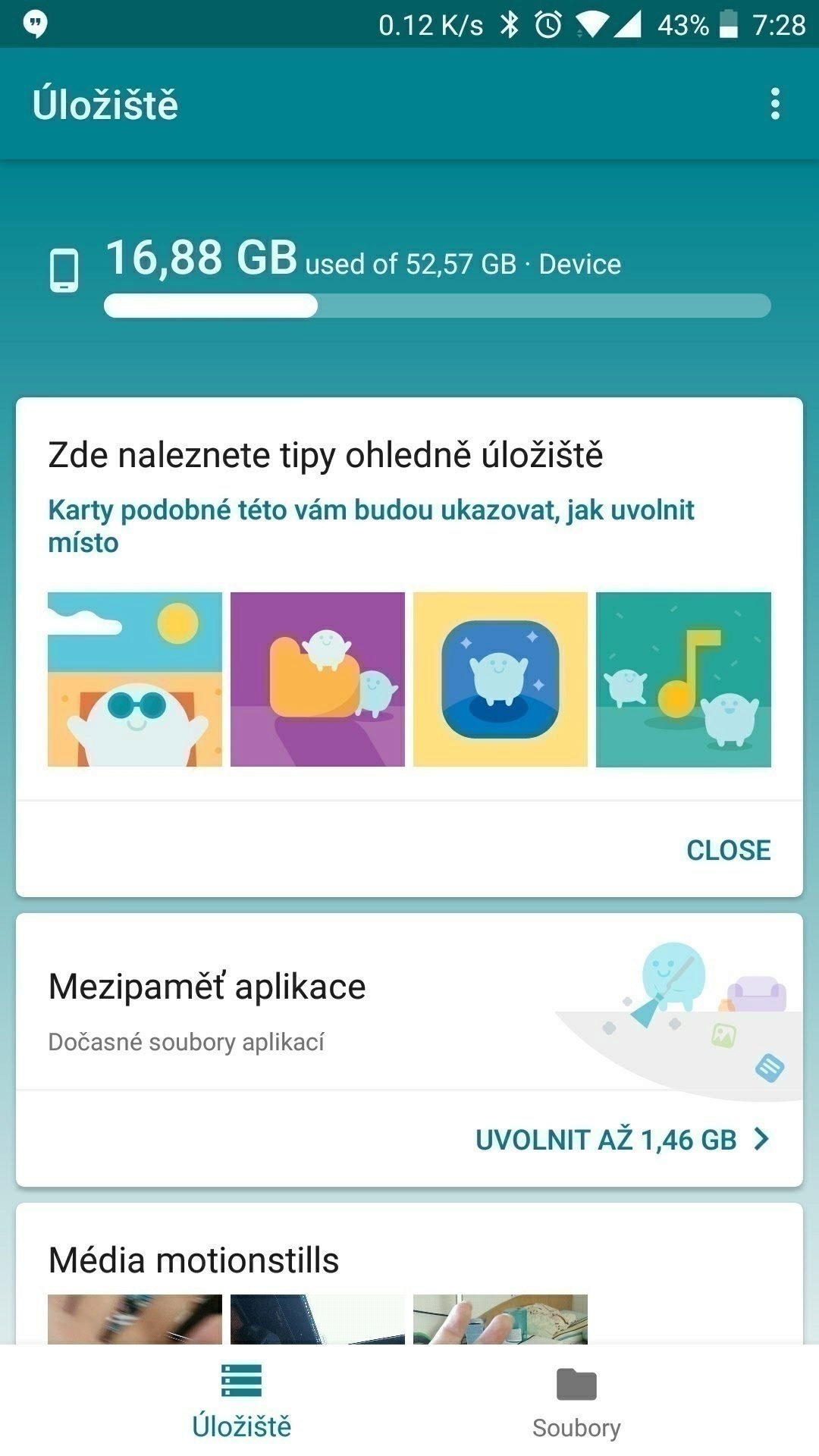Tap Uvolnit až 1,46 GB

(x=622, y=1139)
